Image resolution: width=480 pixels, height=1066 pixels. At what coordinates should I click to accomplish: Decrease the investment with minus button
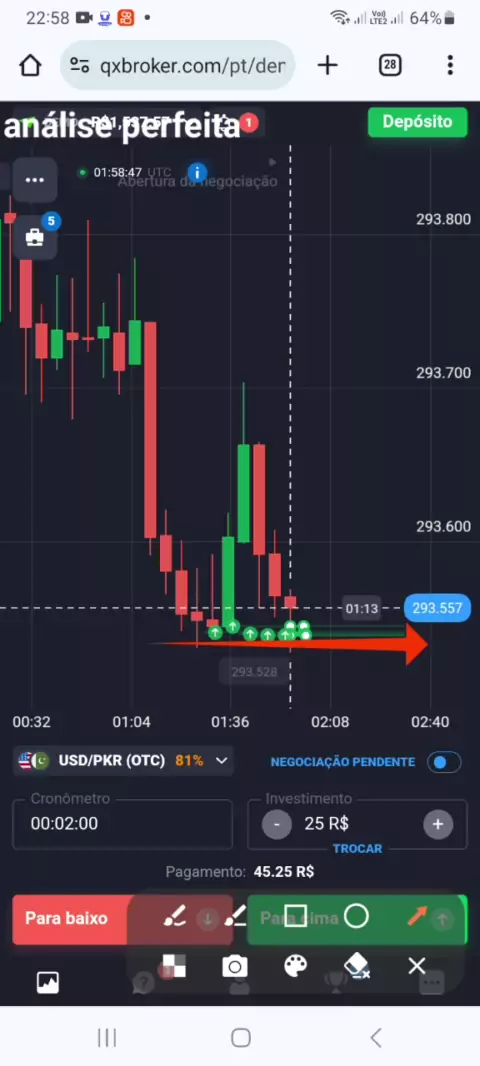[x=277, y=824]
